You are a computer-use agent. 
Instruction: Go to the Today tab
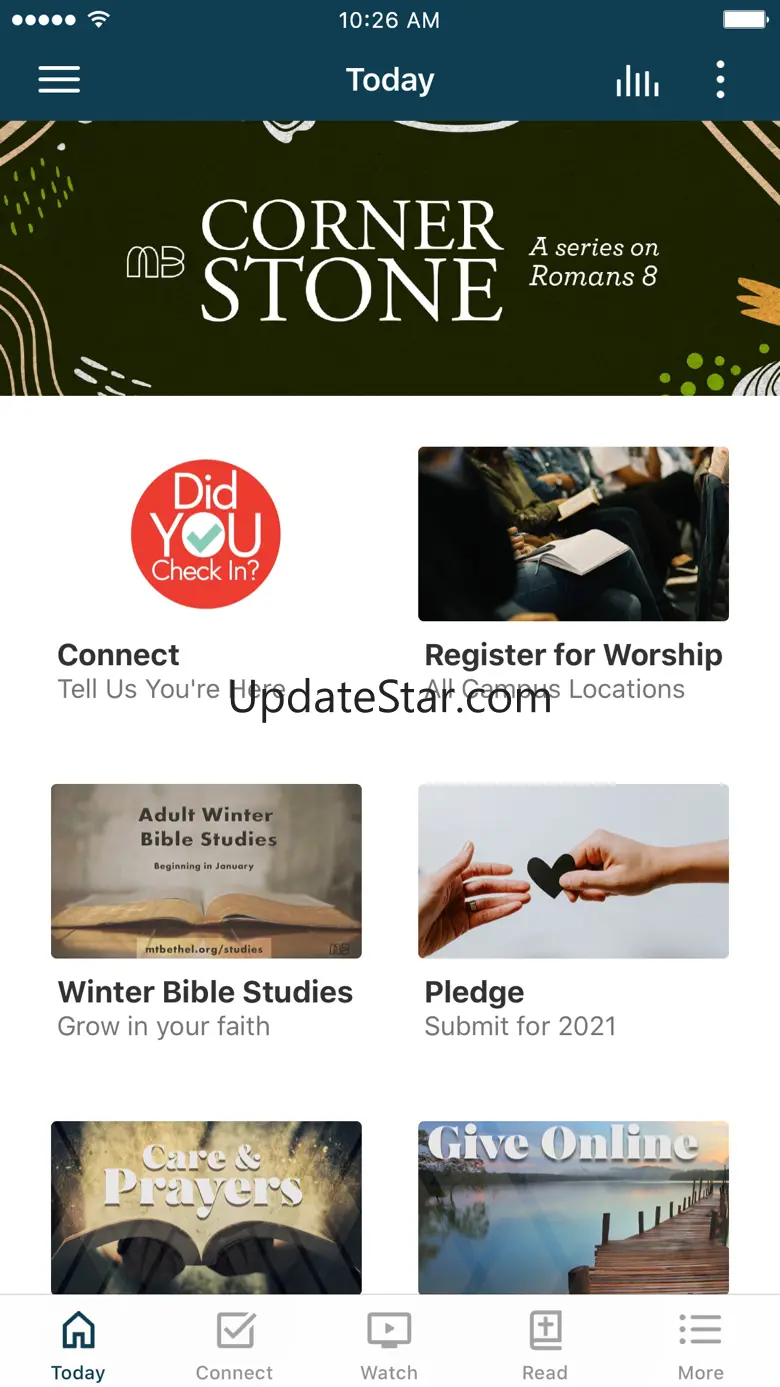(78, 1345)
